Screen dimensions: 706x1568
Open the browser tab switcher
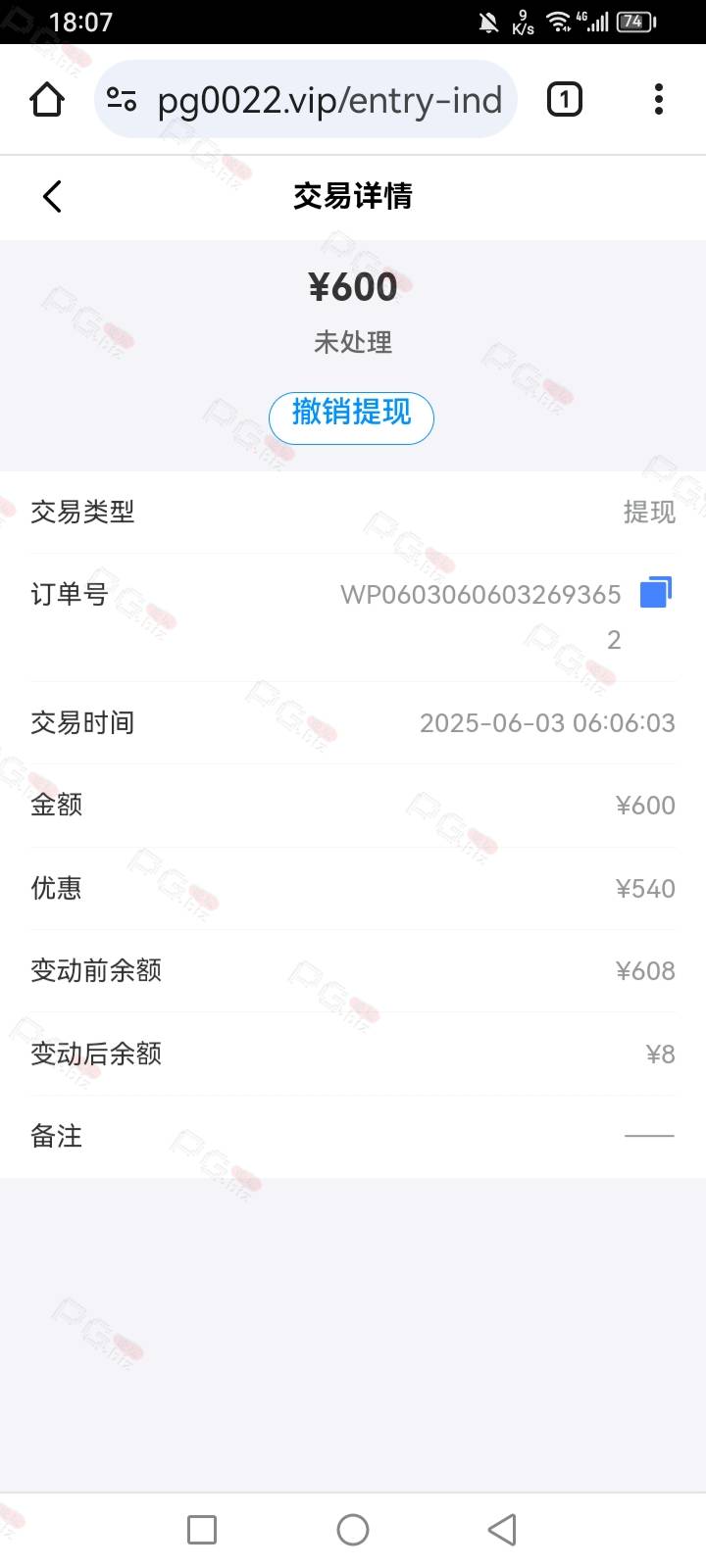(x=564, y=100)
